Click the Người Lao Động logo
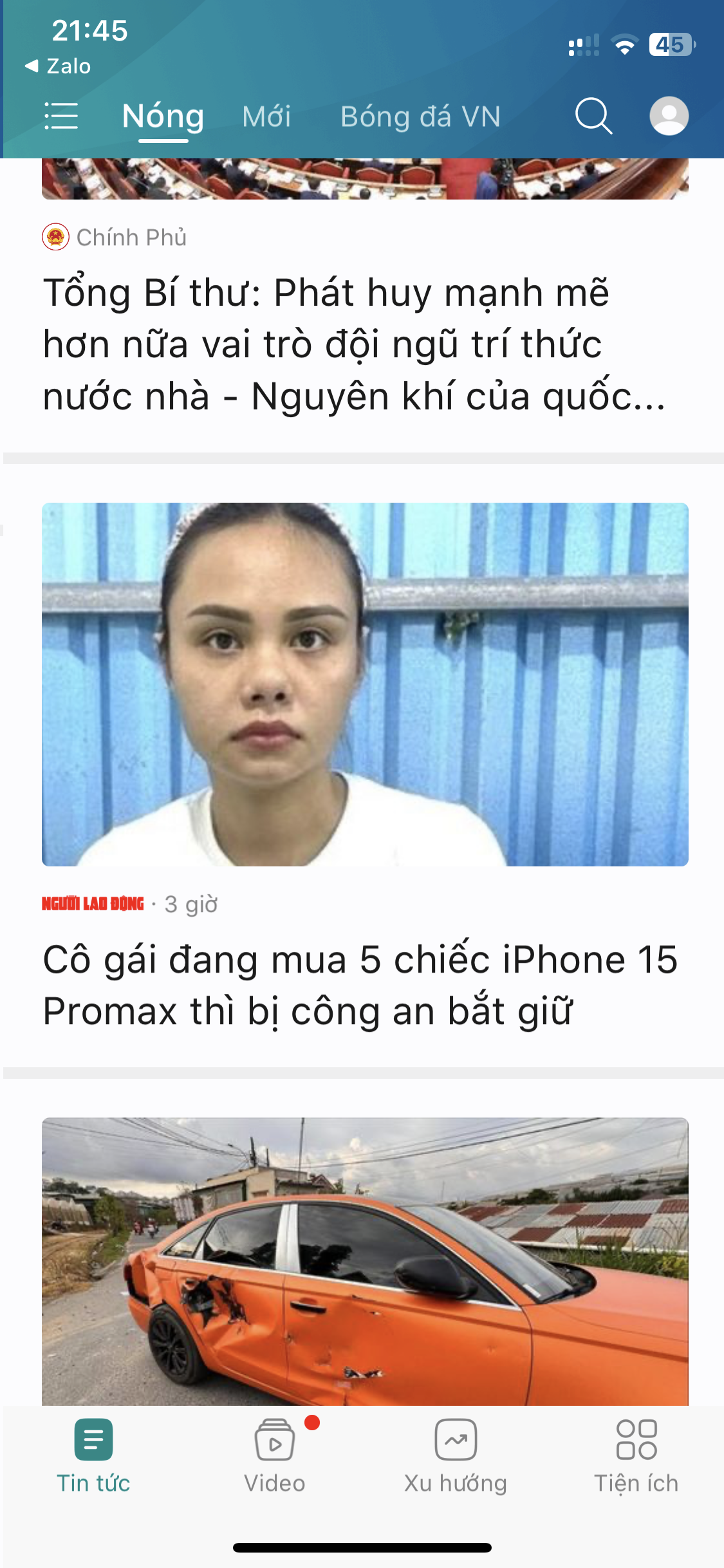Screen dimensions: 724x1568 tap(92, 904)
